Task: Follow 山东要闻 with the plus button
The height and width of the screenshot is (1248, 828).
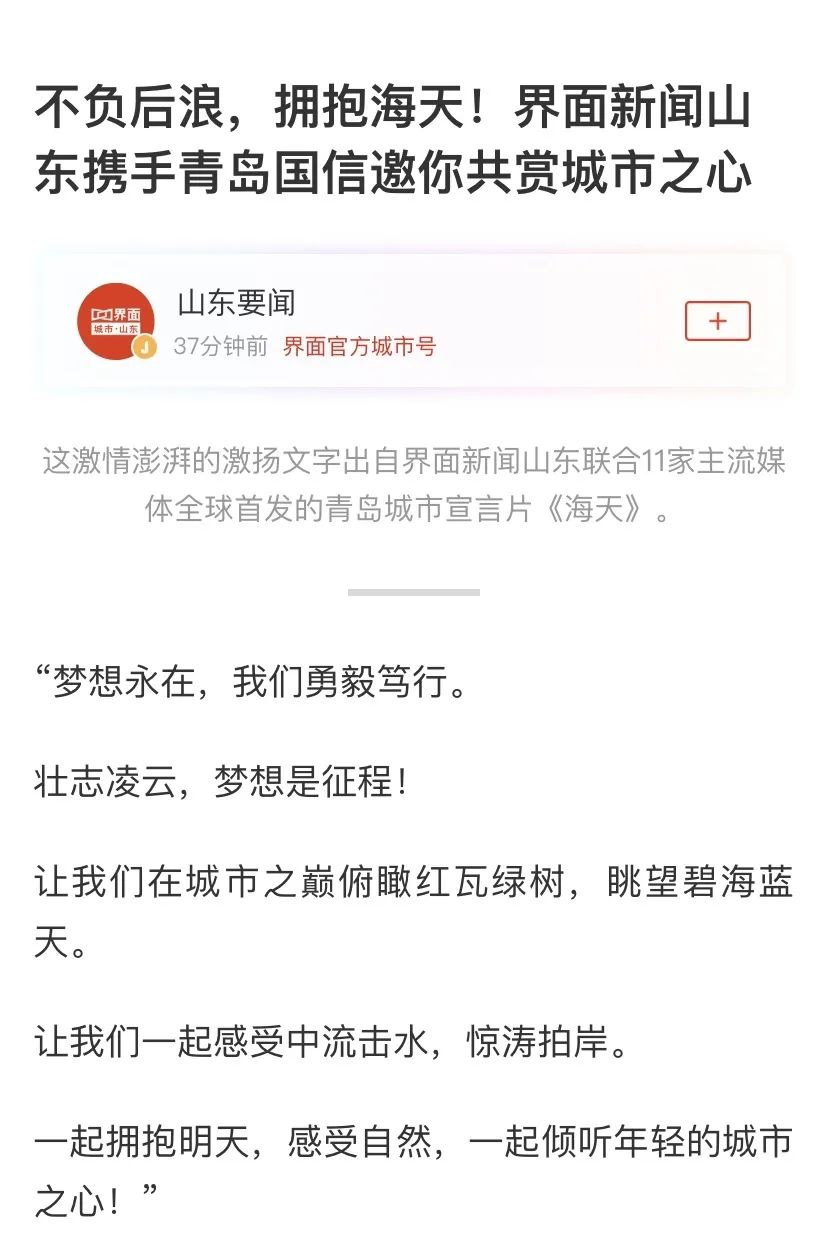Action: 717,321
